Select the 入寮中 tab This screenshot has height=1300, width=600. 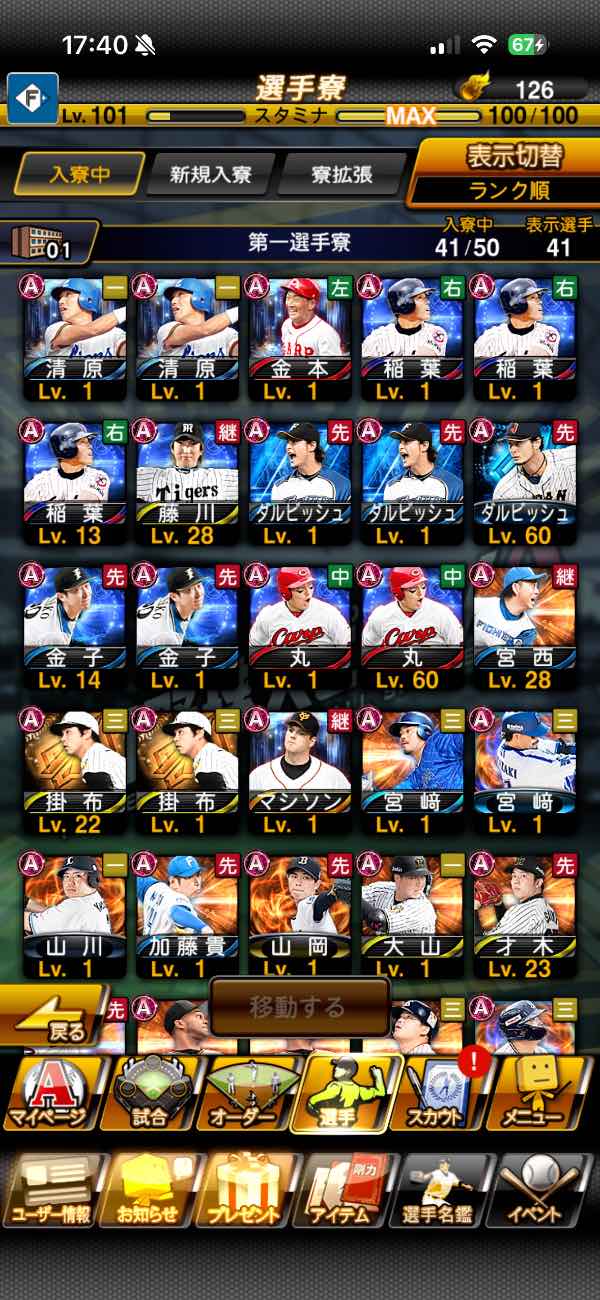pos(77,175)
